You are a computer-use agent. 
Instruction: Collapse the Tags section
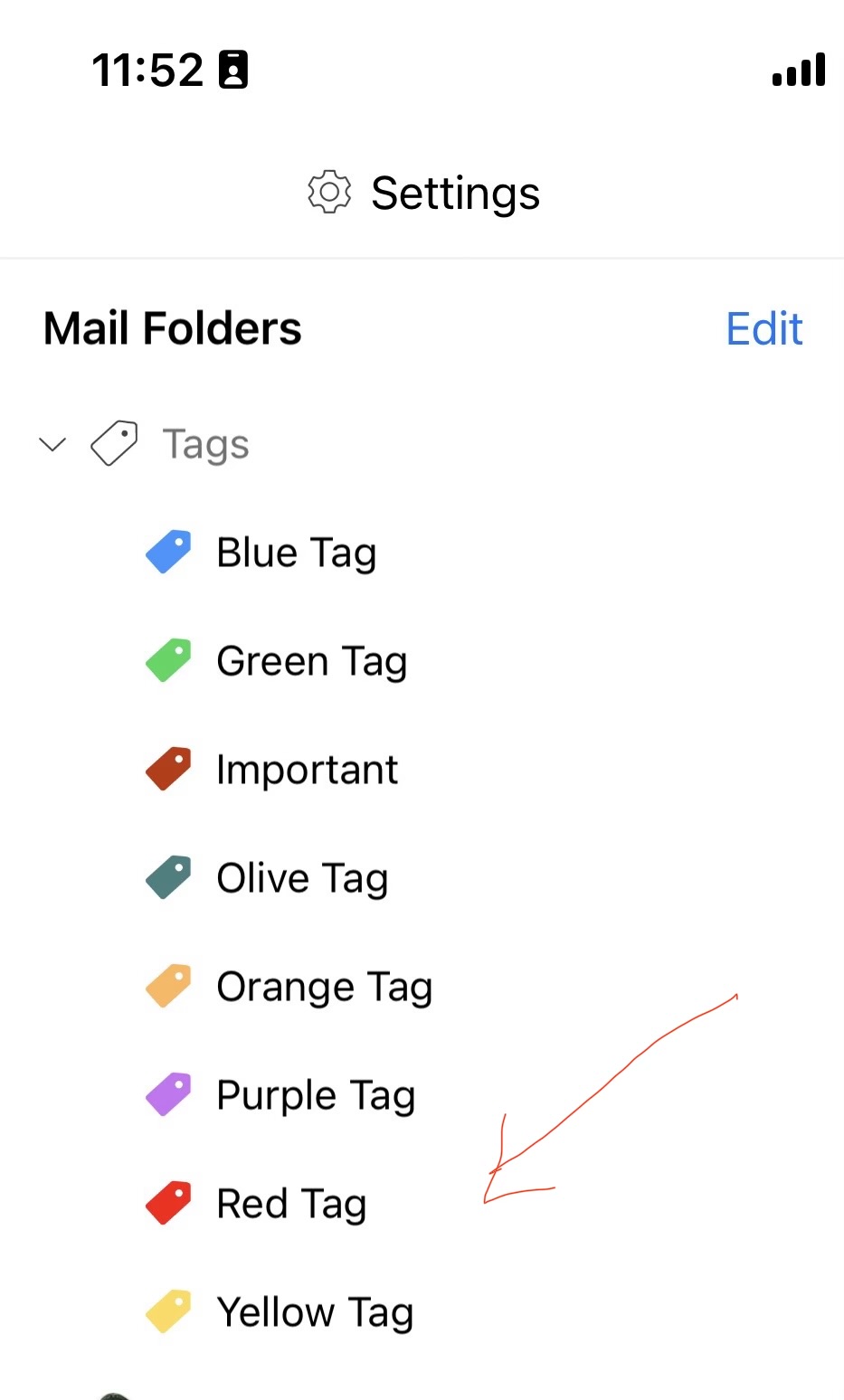click(x=52, y=444)
